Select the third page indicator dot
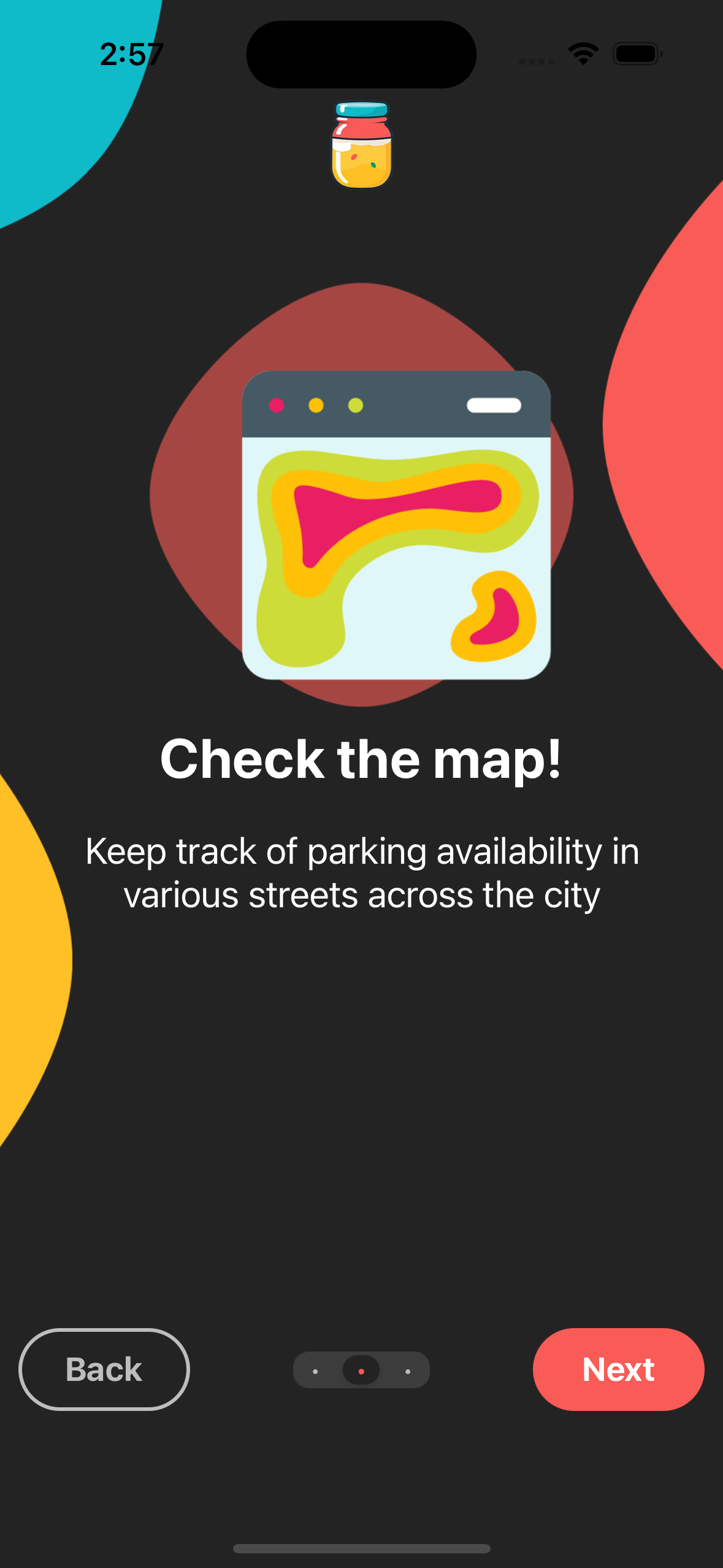The image size is (723, 1568). coord(408,1371)
